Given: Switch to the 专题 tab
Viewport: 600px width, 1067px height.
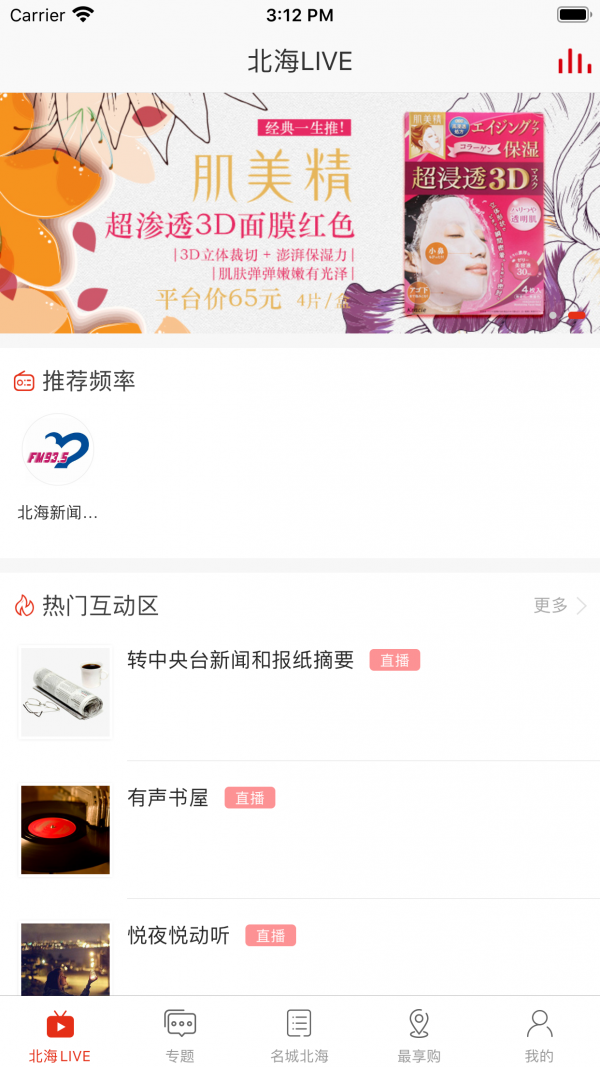Looking at the screenshot, I should [180, 1035].
